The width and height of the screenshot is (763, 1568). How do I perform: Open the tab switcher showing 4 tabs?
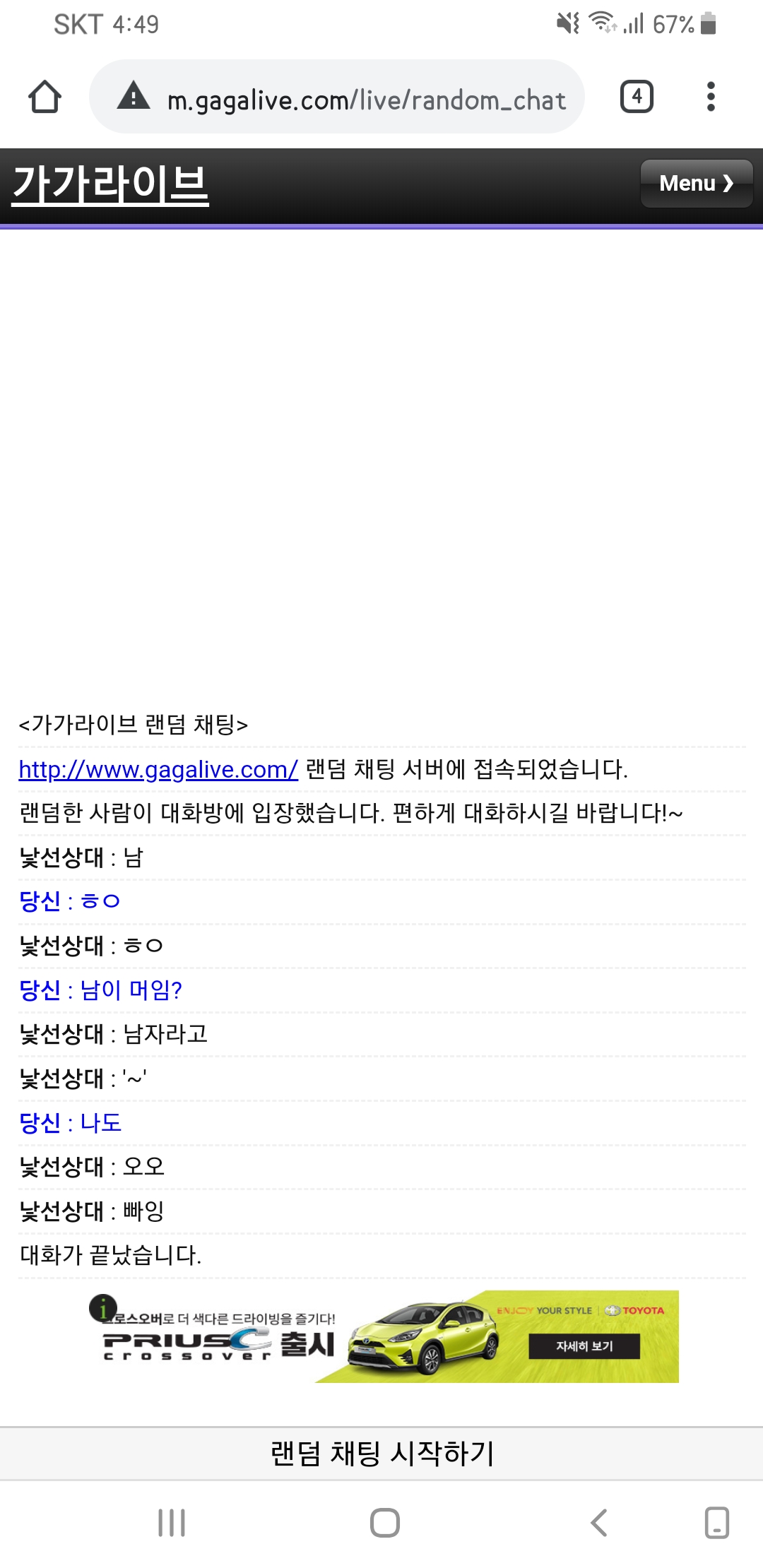pyautogui.click(x=637, y=97)
